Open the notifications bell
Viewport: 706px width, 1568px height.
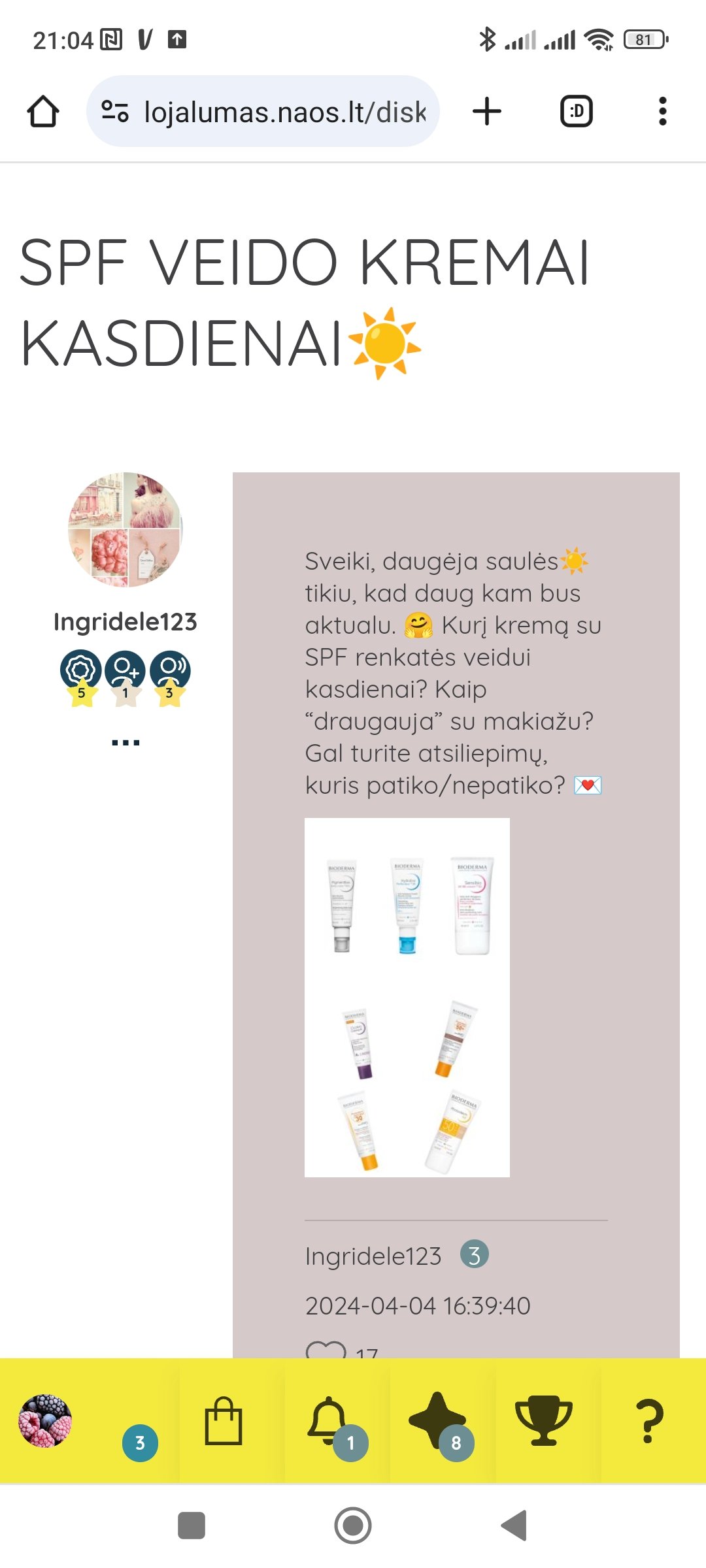329,1421
